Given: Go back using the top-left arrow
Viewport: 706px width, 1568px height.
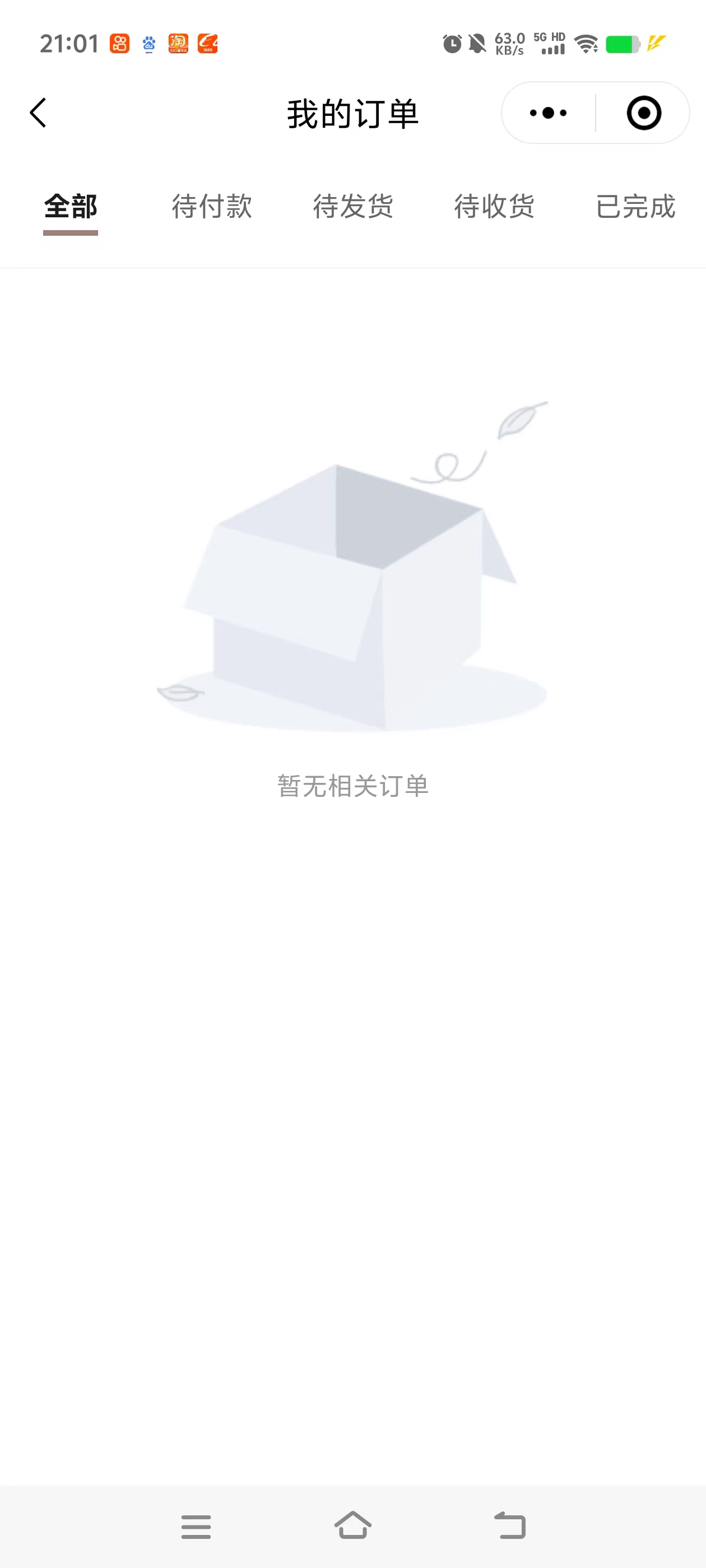Looking at the screenshot, I should click(x=38, y=113).
